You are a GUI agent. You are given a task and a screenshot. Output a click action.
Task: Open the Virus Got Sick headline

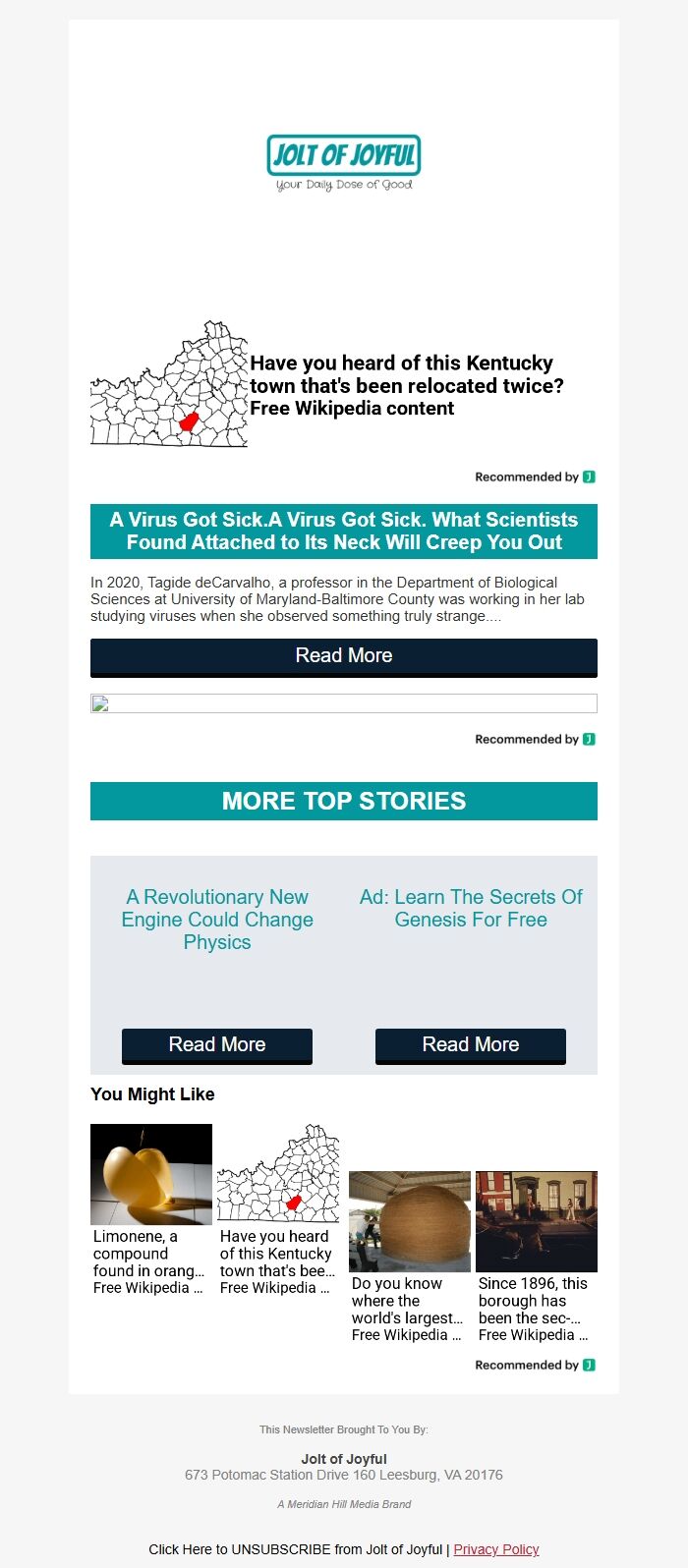tap(344, 531)
